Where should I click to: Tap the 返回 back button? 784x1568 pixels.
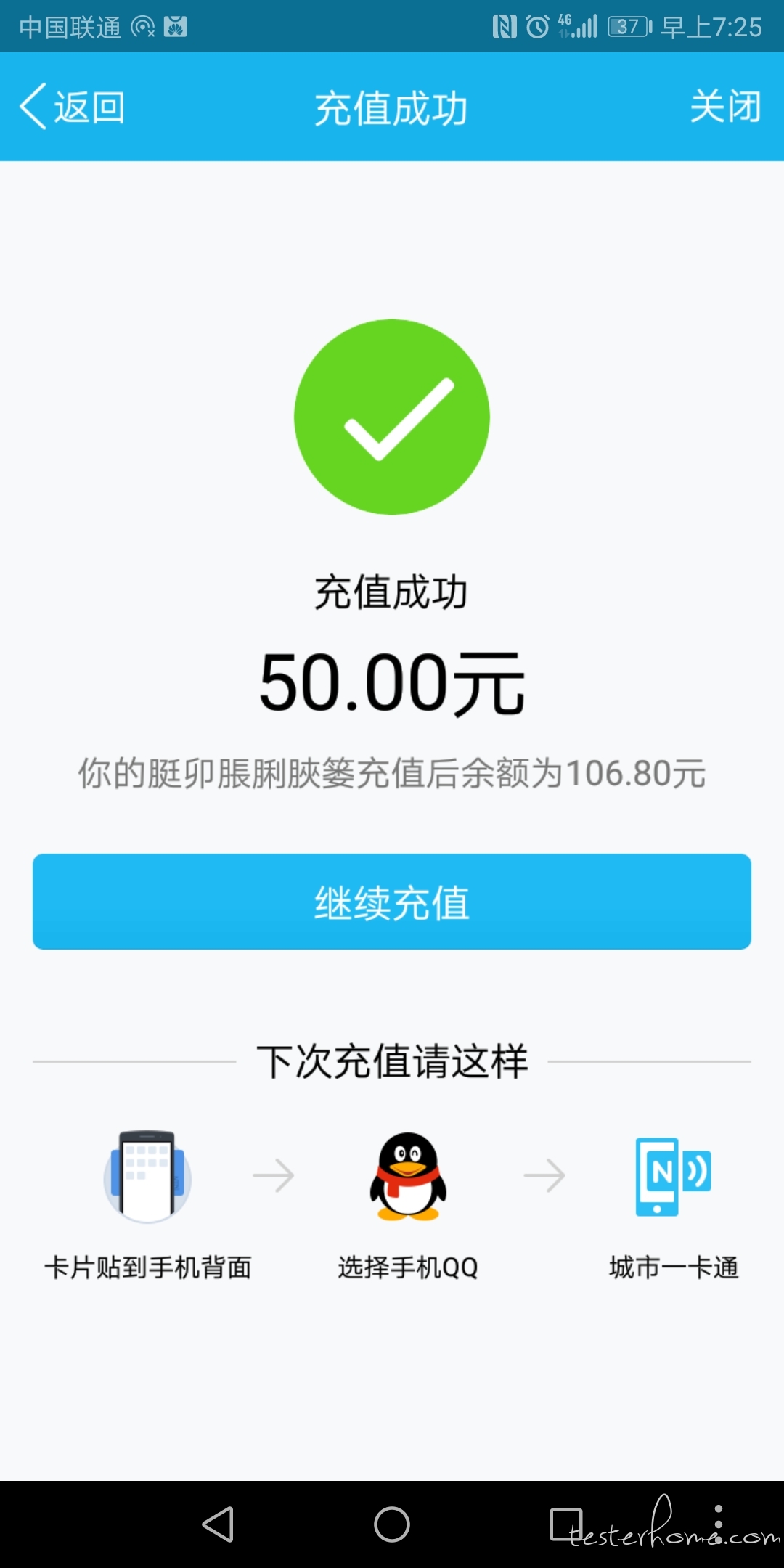[x=73, y=107]
